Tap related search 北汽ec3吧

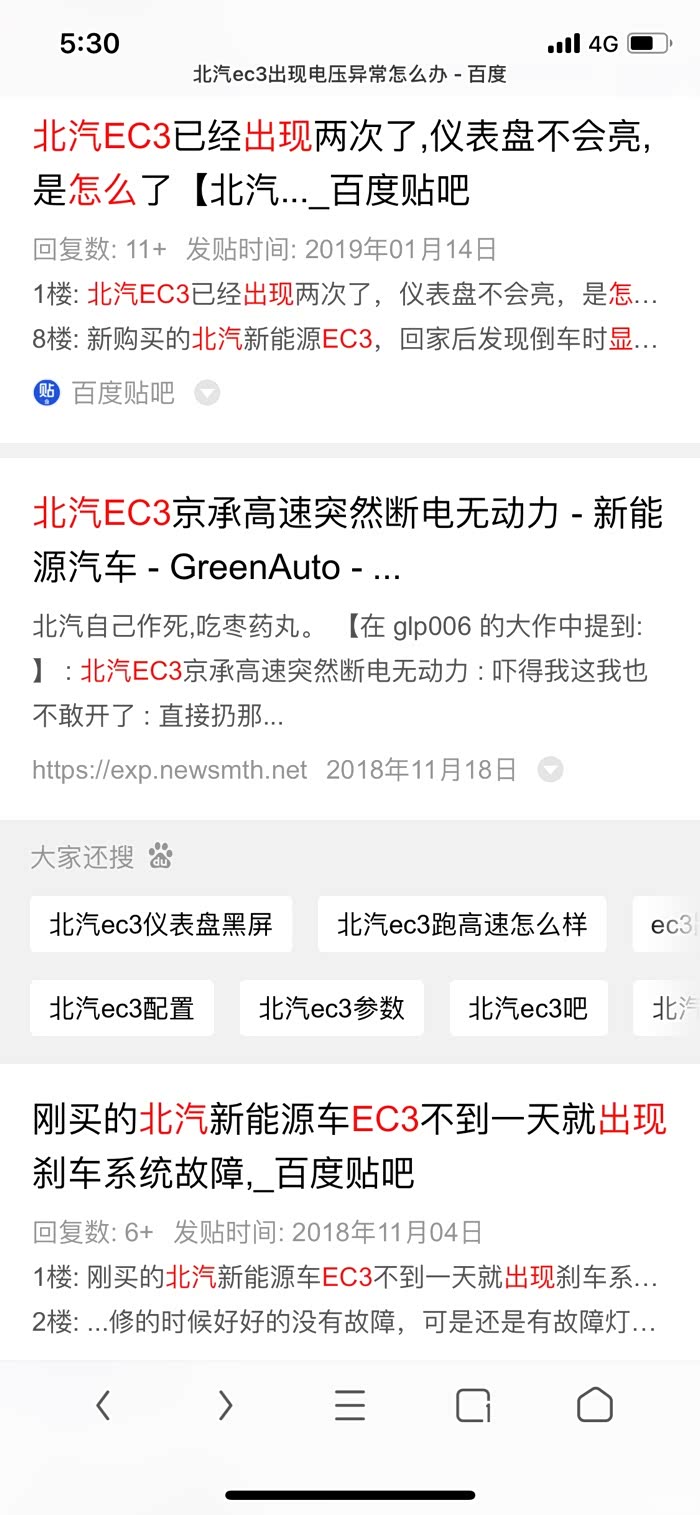coord(528,1008)
